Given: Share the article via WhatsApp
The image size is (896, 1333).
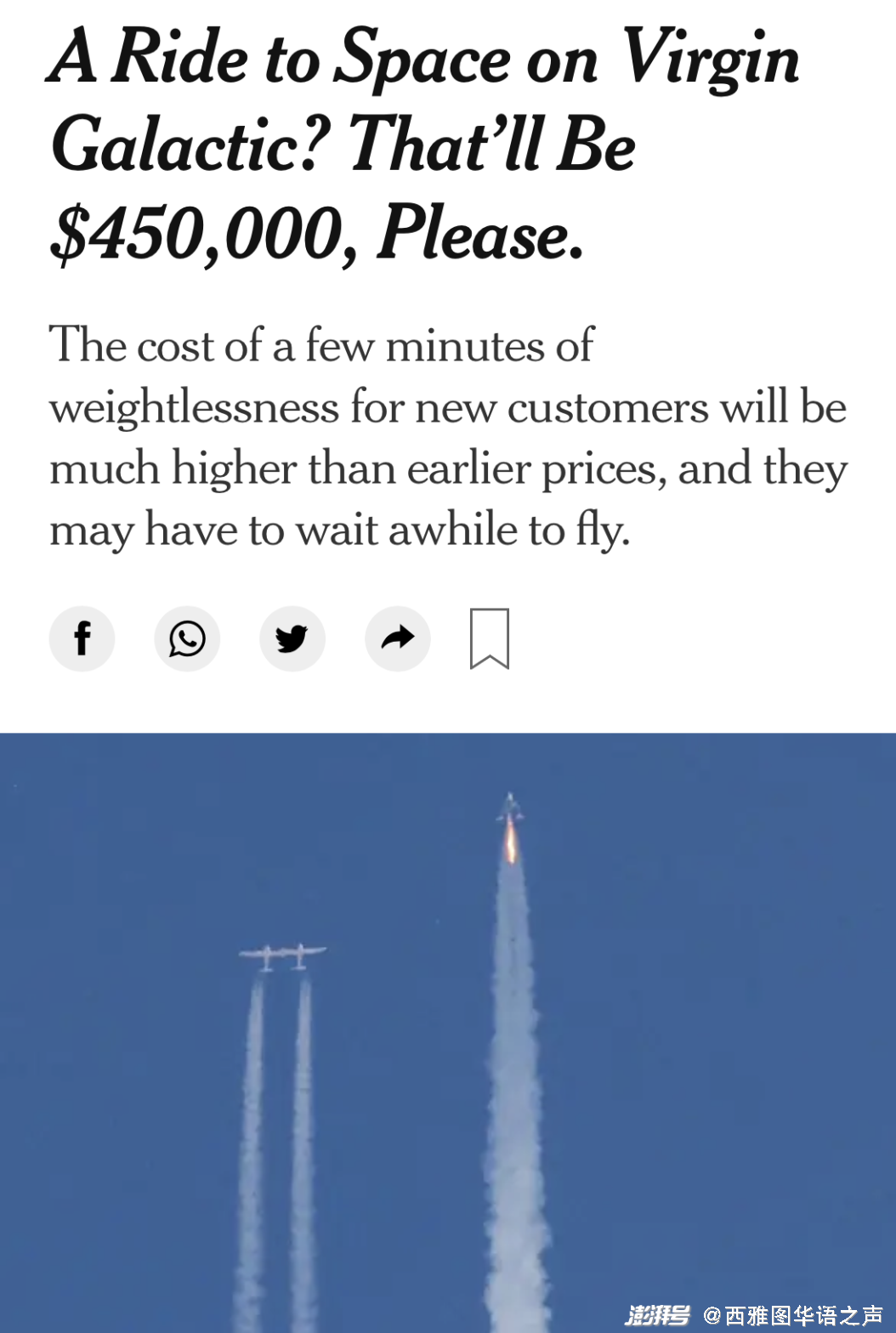Looking at the screenshot, I should [x=187, y=638].
